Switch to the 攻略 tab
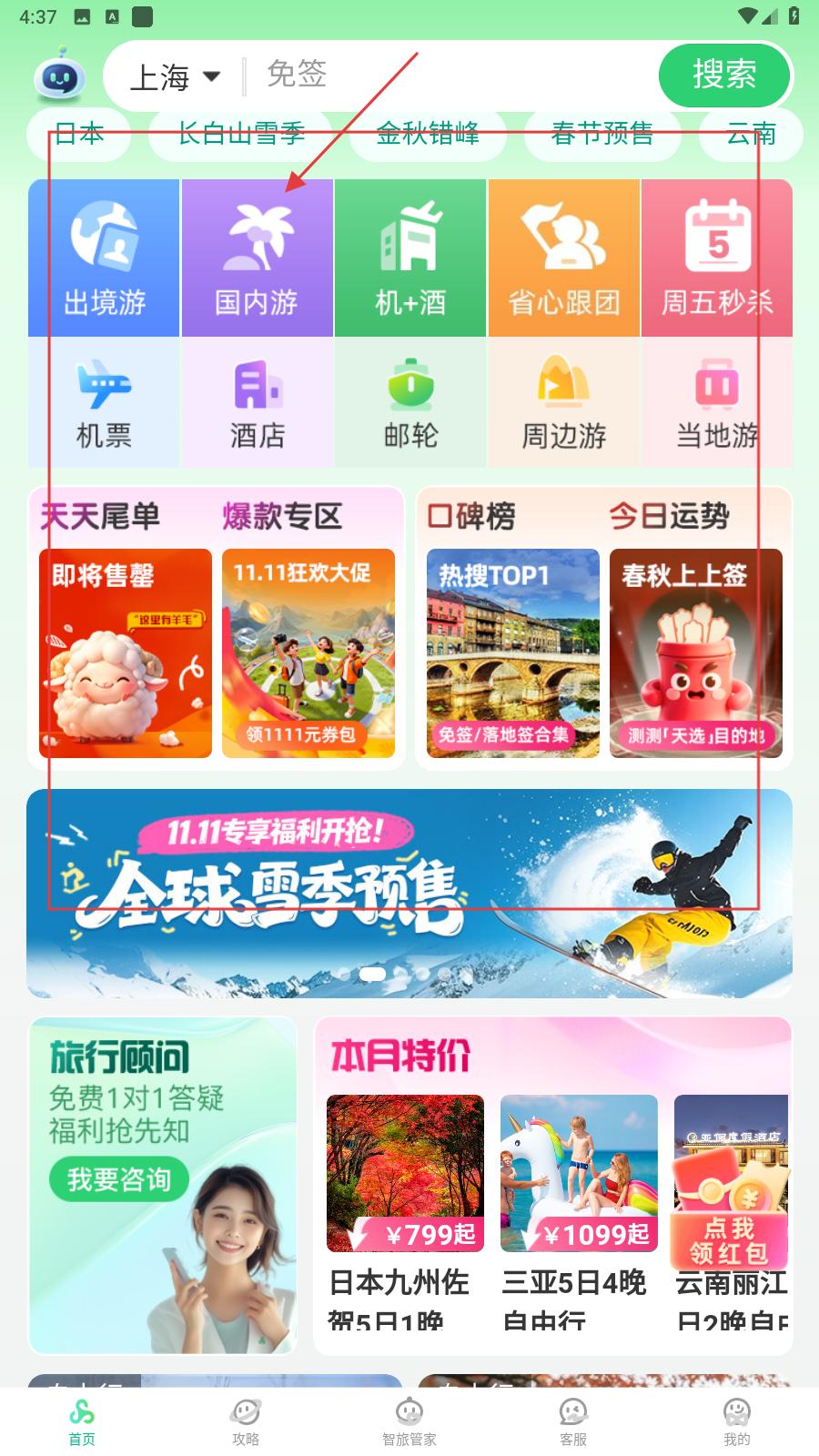This screenshot has height=1456, width=819. point(246,1421)
